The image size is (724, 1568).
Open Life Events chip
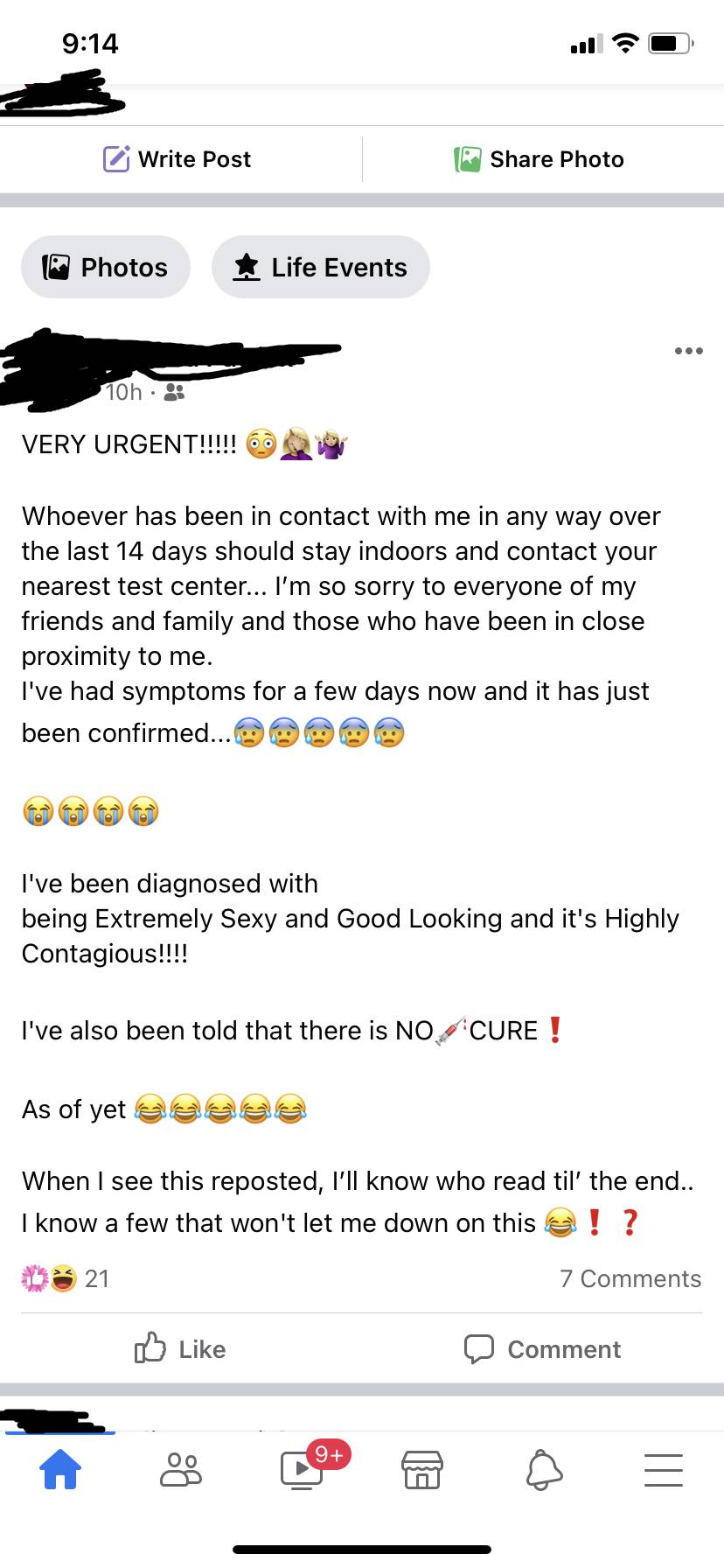coord(321,267)
